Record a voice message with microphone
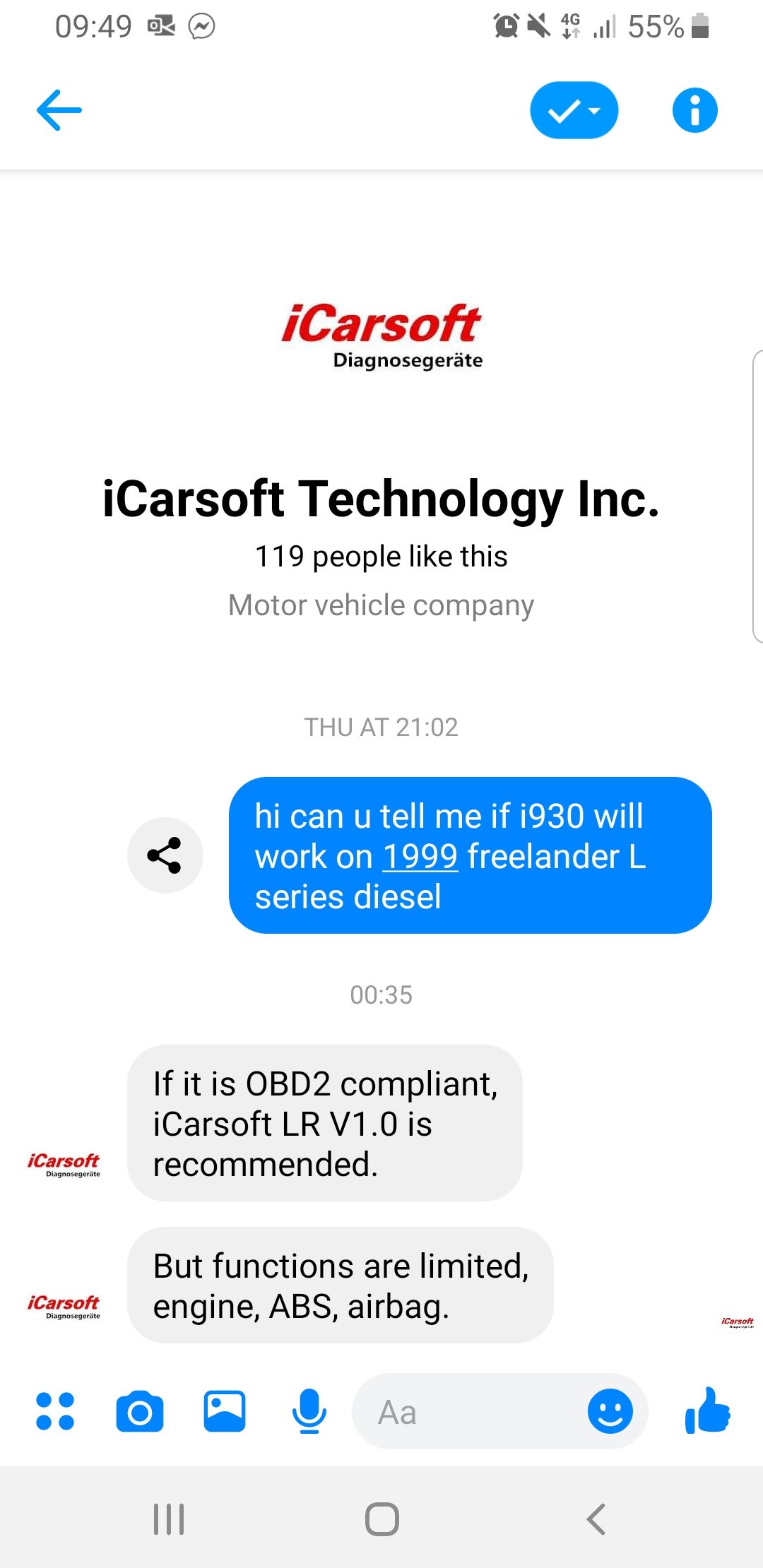The image size is (763, 1568). coord(309,1411)
